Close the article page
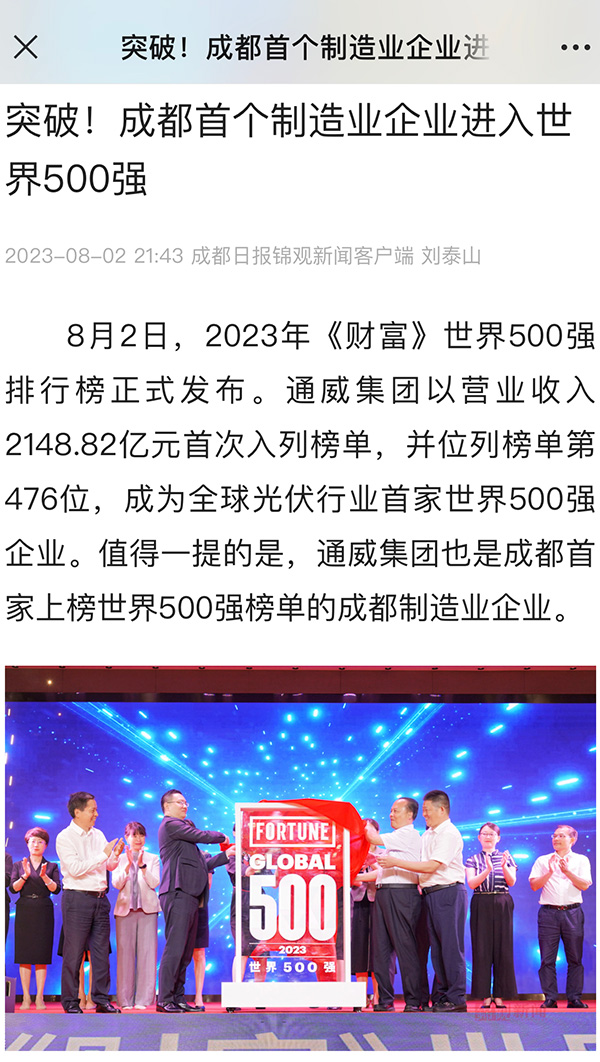 pyautogui.click(x=26, y=47)
